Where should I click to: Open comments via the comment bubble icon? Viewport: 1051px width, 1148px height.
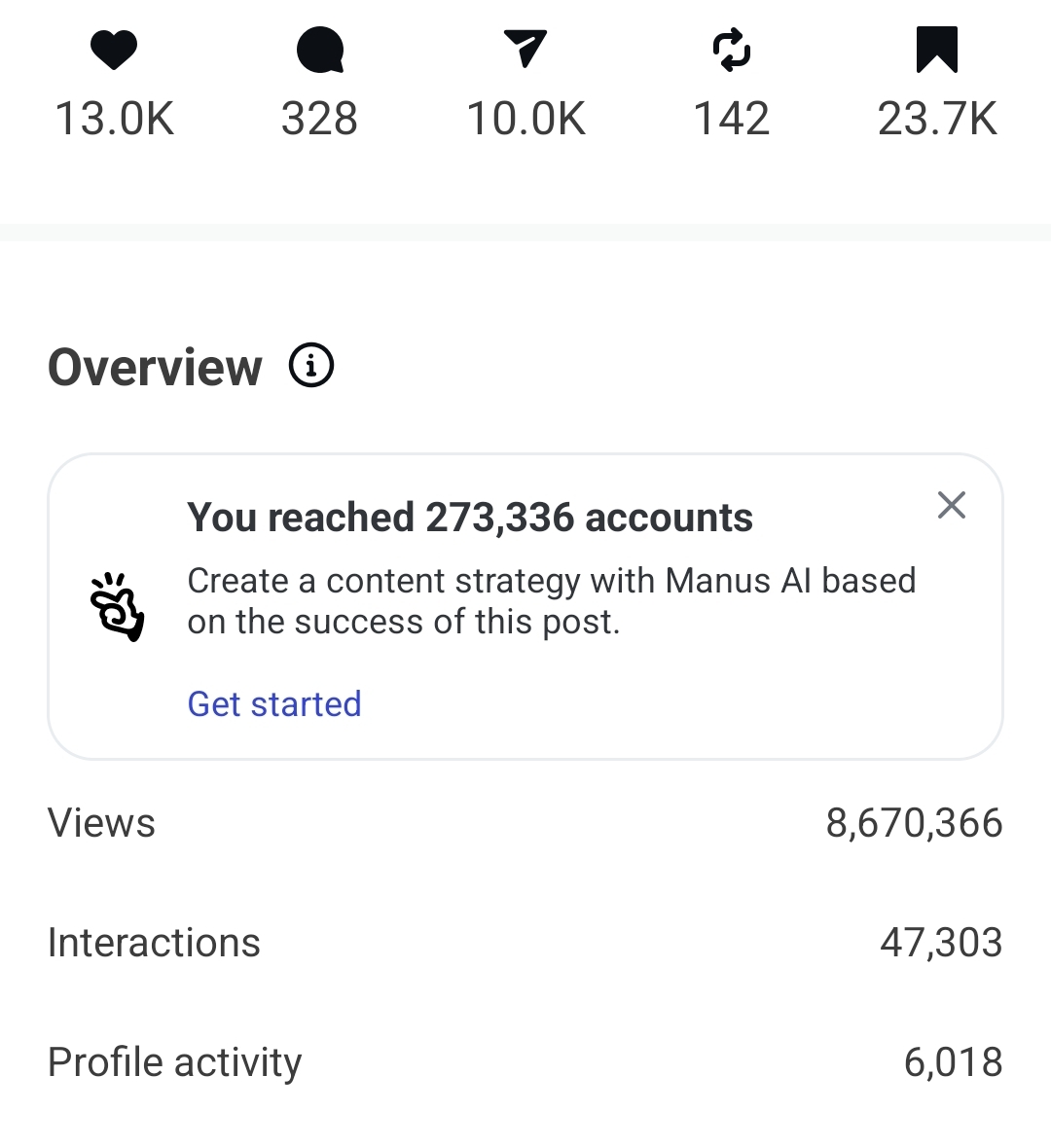pos(319,51)
